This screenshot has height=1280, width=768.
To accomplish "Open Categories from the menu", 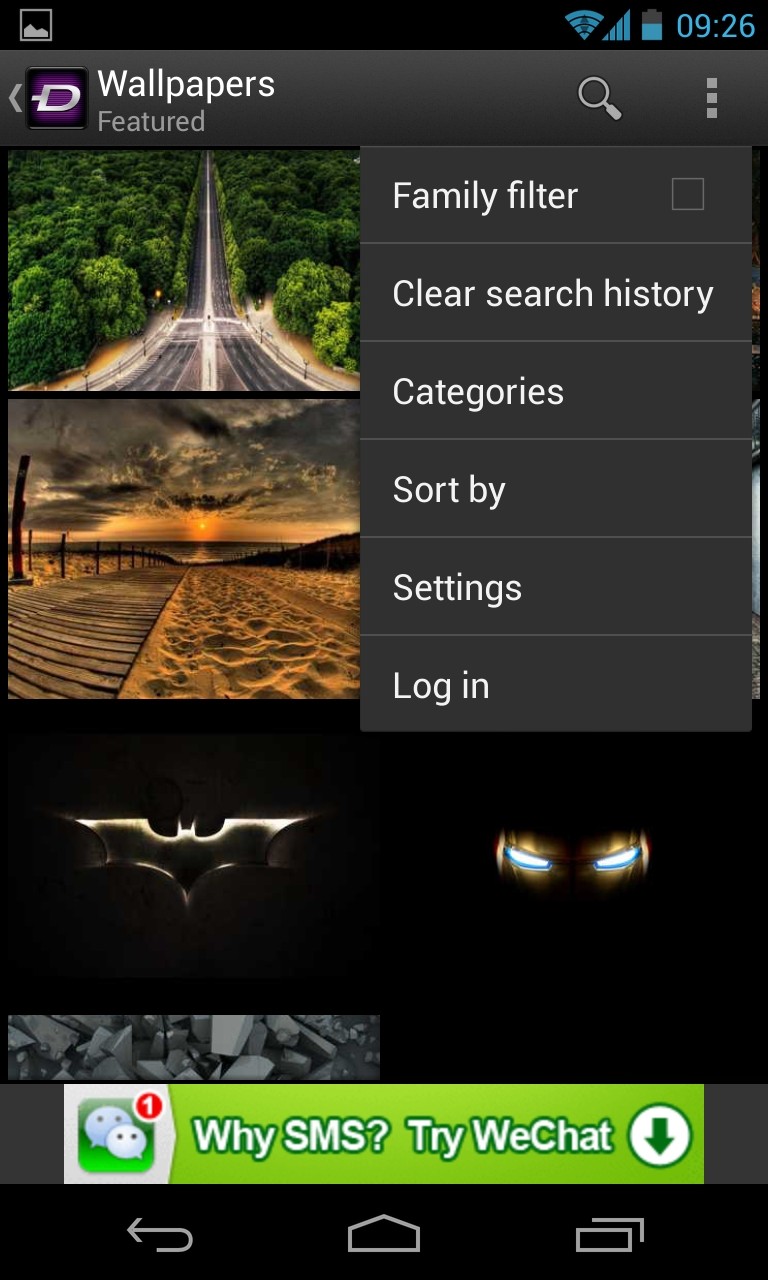I will [x=553, y=391].
